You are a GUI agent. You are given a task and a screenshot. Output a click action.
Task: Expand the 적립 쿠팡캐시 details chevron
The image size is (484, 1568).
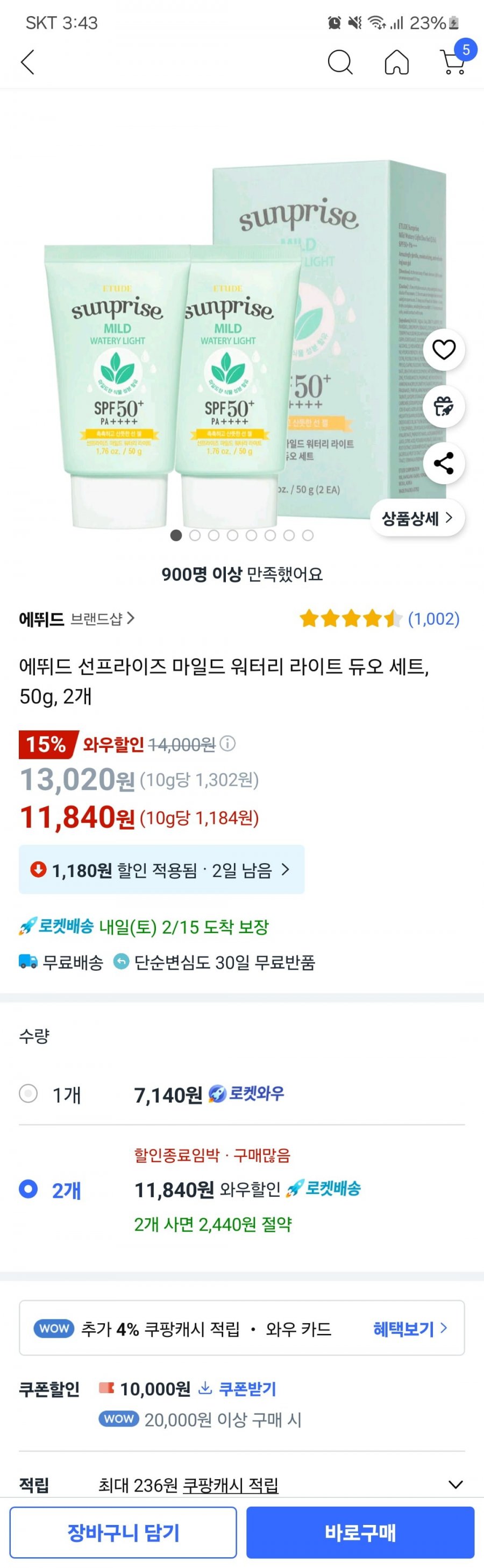click(455, 1485)
